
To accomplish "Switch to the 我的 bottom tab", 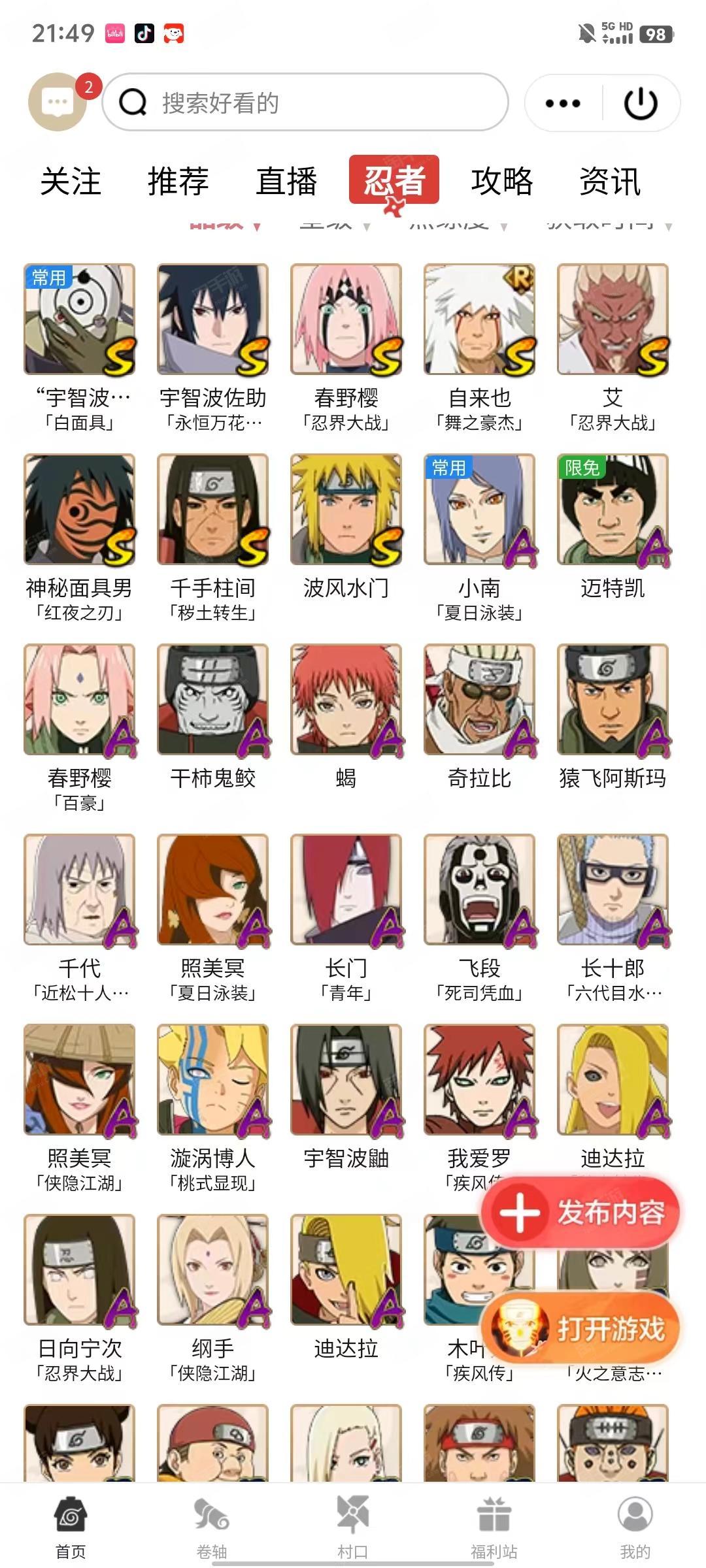I will click(x=635, y=1527).
